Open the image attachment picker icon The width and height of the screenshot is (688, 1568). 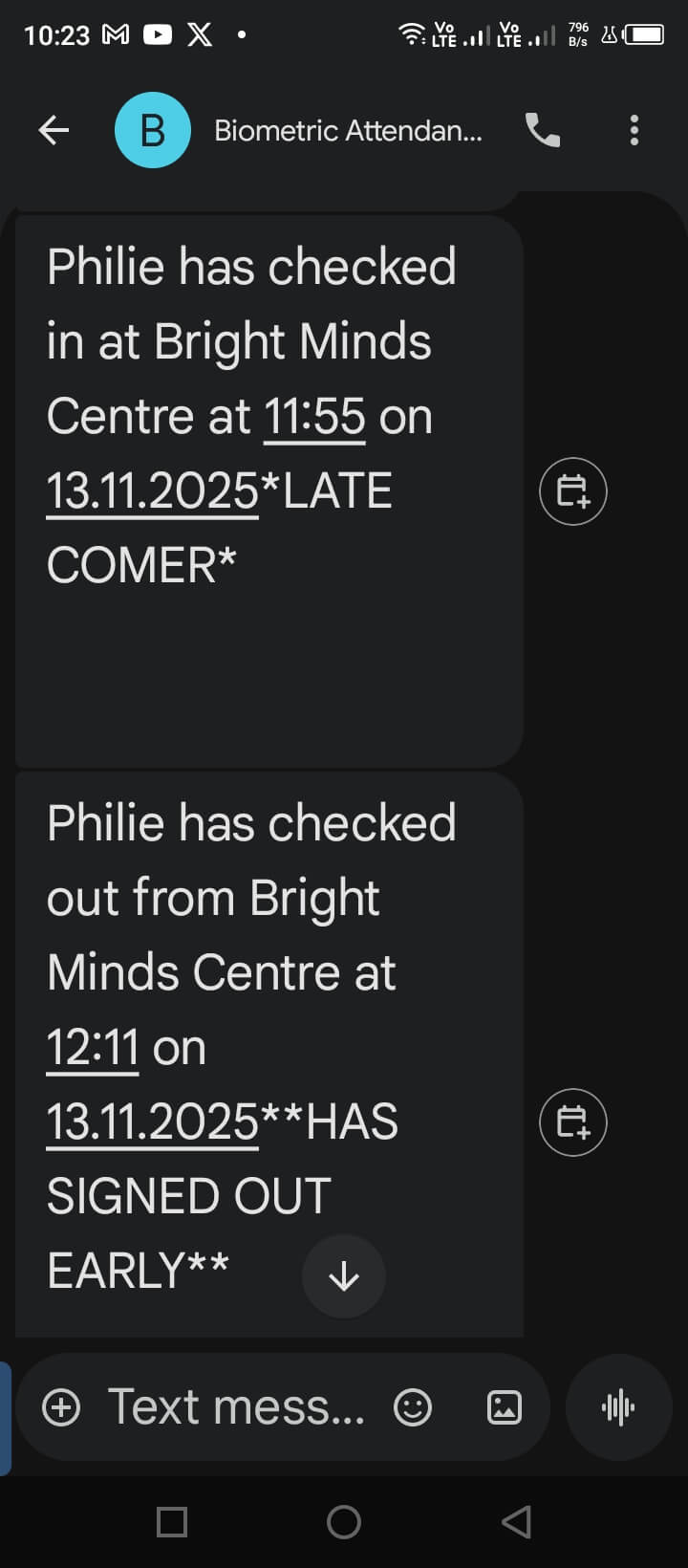505,1406
